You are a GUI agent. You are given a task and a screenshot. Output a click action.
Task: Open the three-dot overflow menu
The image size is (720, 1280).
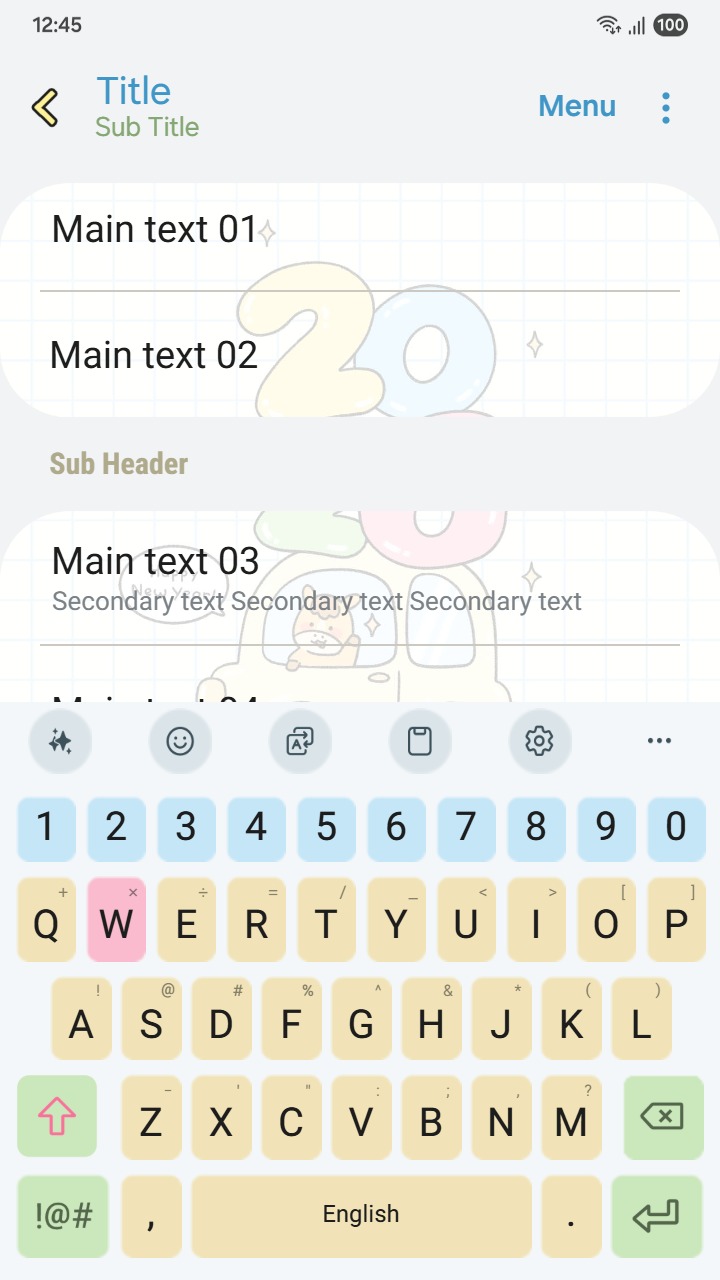[x=666, y=107]
